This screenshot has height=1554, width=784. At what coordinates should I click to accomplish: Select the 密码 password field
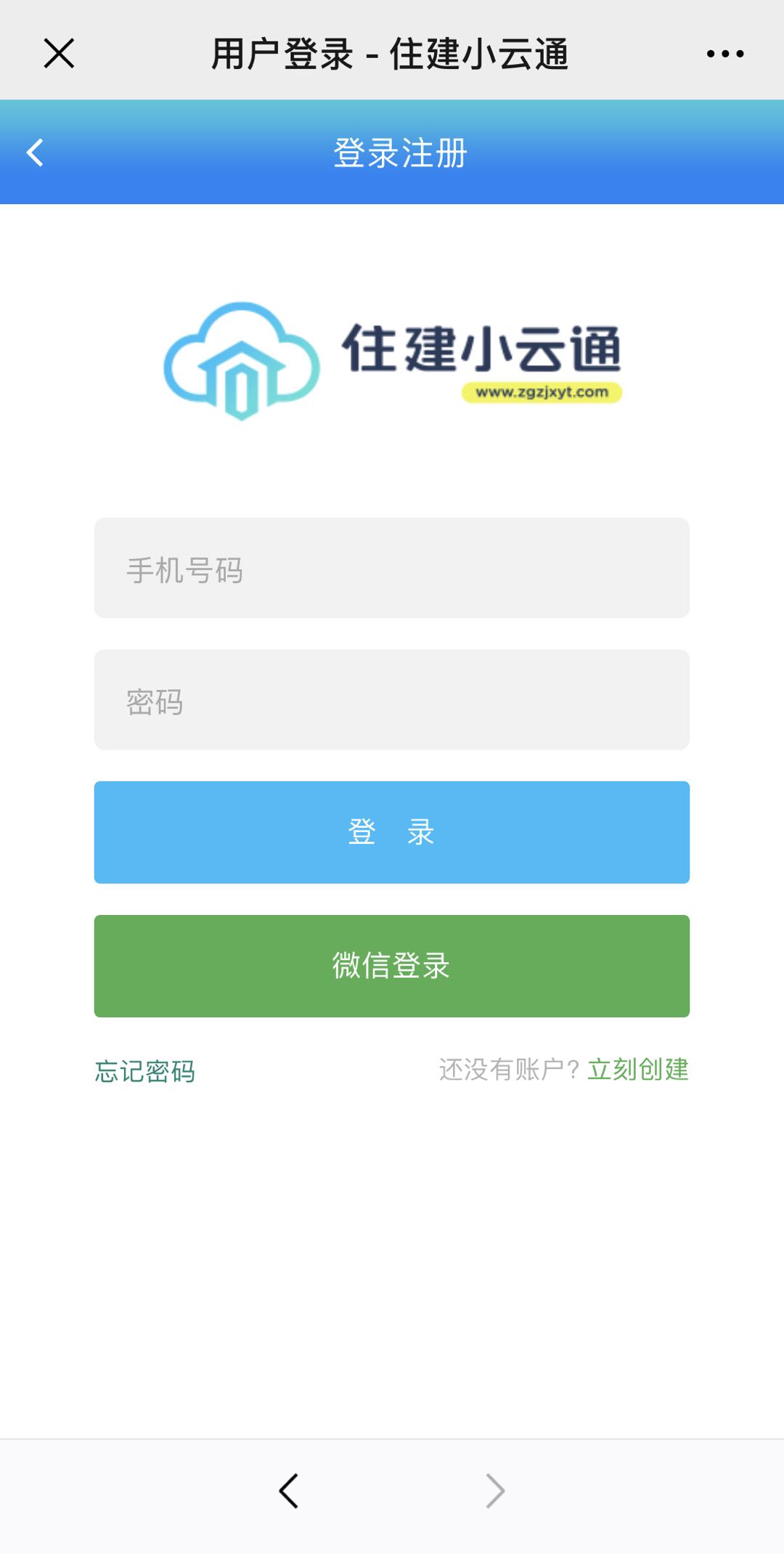pyautogui.click(x=392, y=700)
